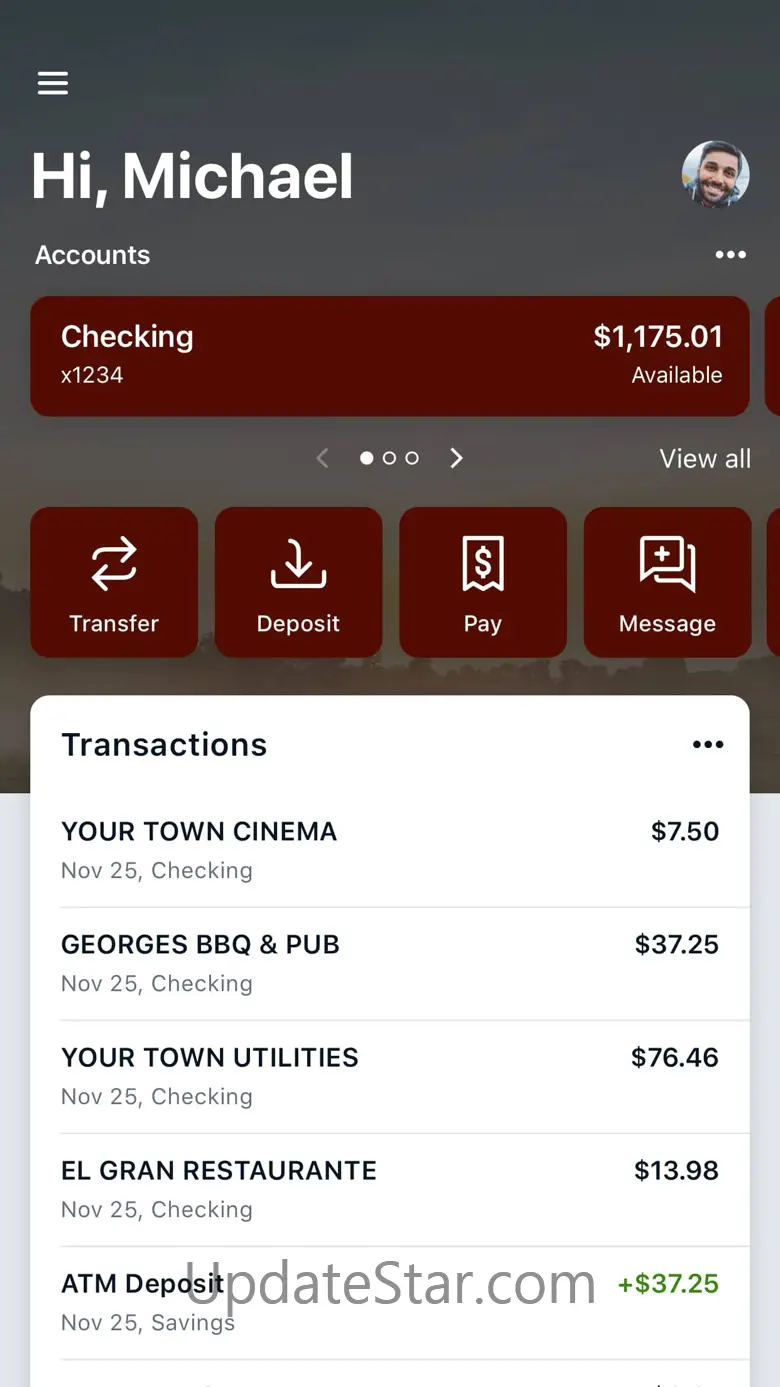The height and width of the screenshot is (1387, 780).
Task: Open the YOUR TOWN CINEMA transaction
Action: pyautogui.click(x=390, y=851)
